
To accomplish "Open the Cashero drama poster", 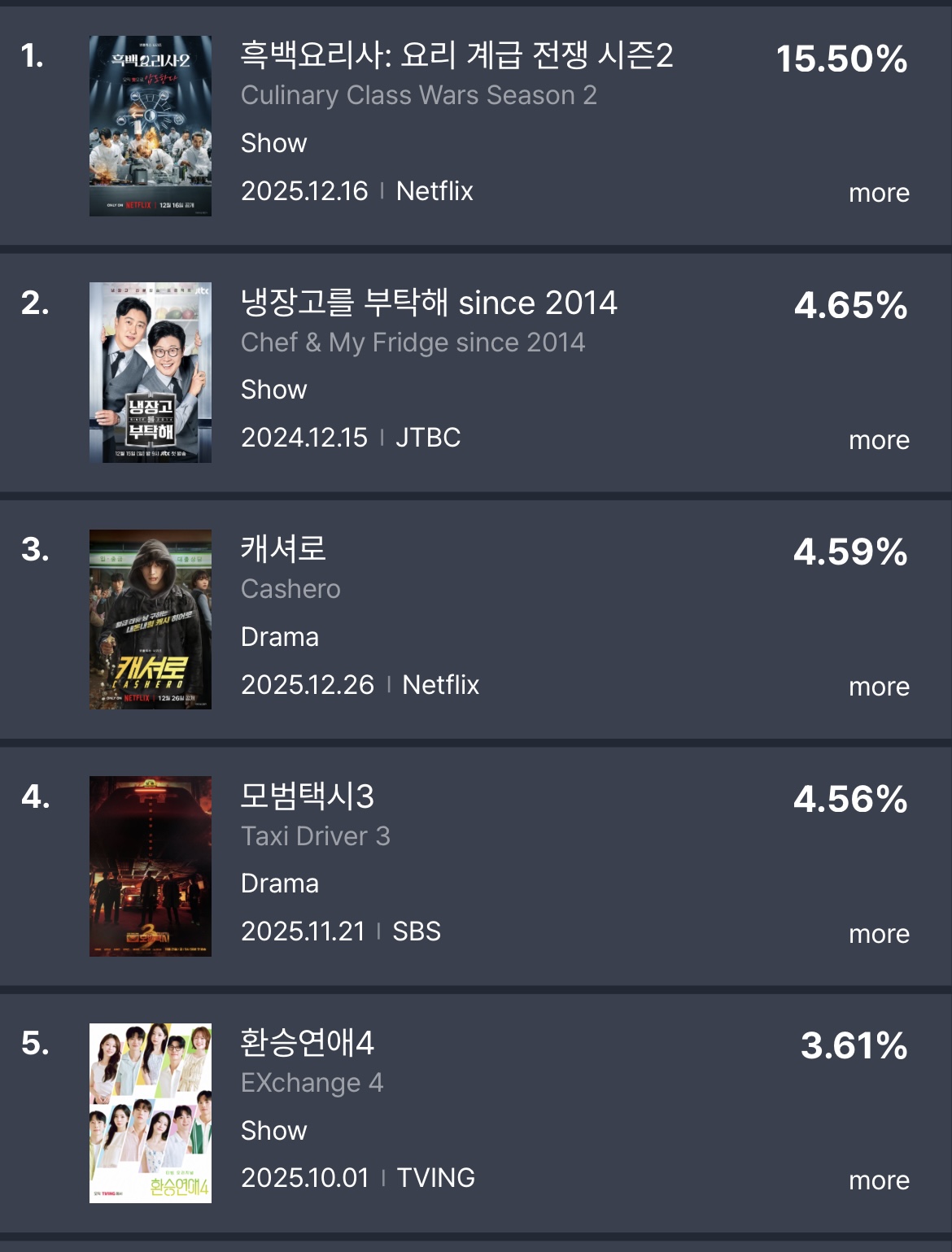I will coord(151,619).
